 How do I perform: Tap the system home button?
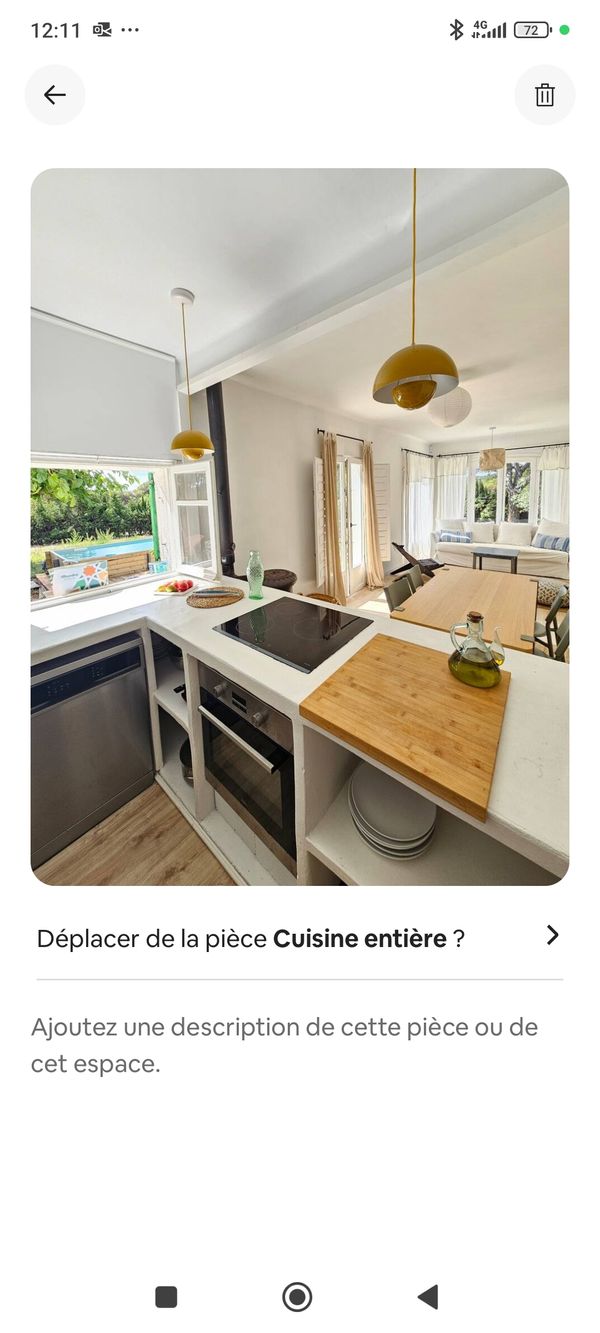coord(297,1297)
